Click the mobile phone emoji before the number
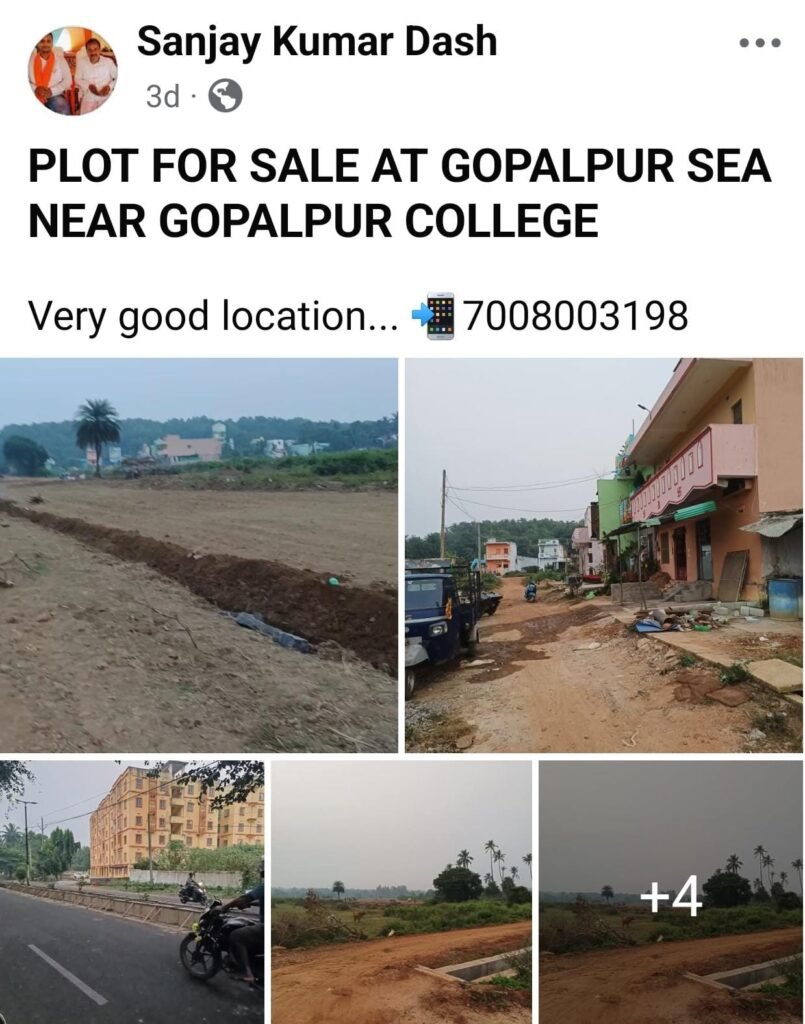Screen dimensions: 805x1024 click(x=440, y=316)
